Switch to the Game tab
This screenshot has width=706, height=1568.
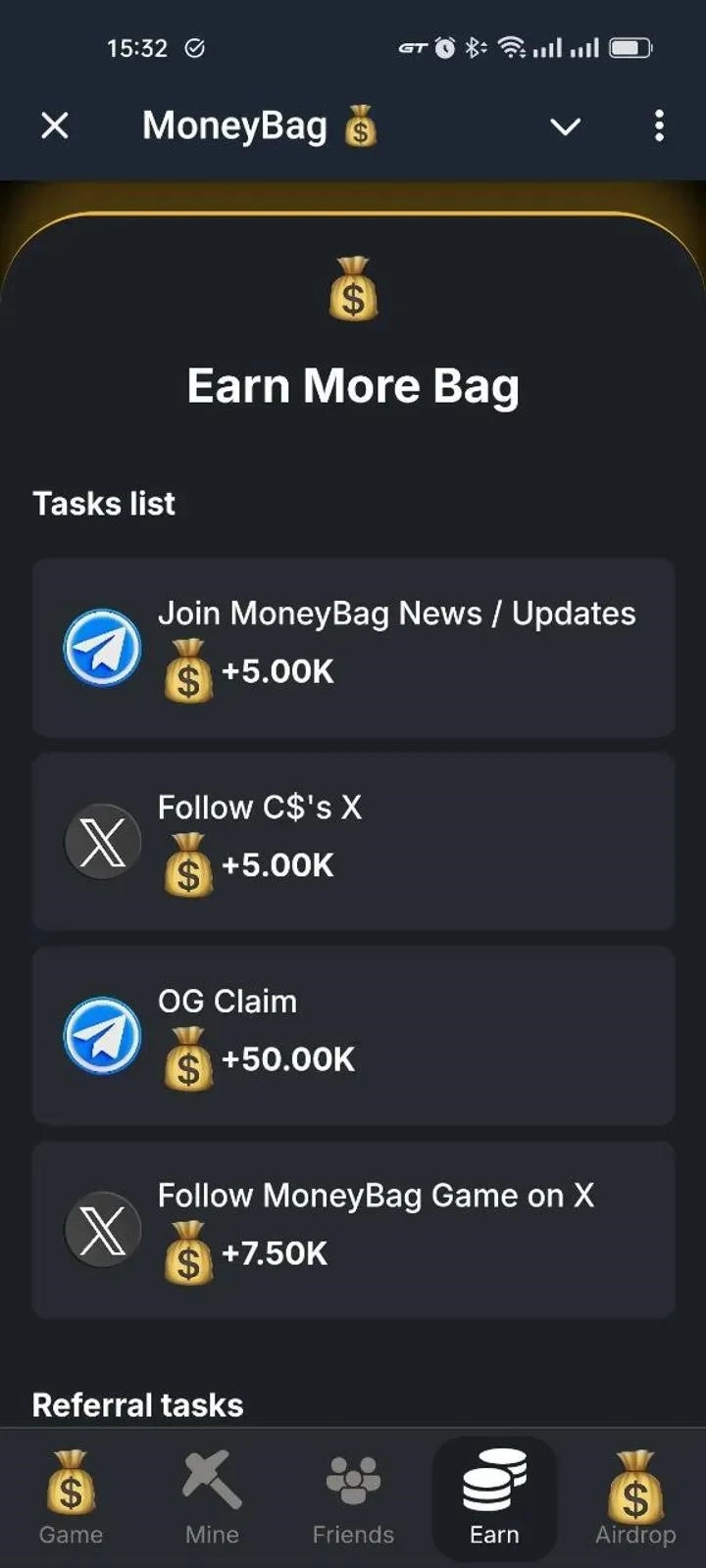71,1499
